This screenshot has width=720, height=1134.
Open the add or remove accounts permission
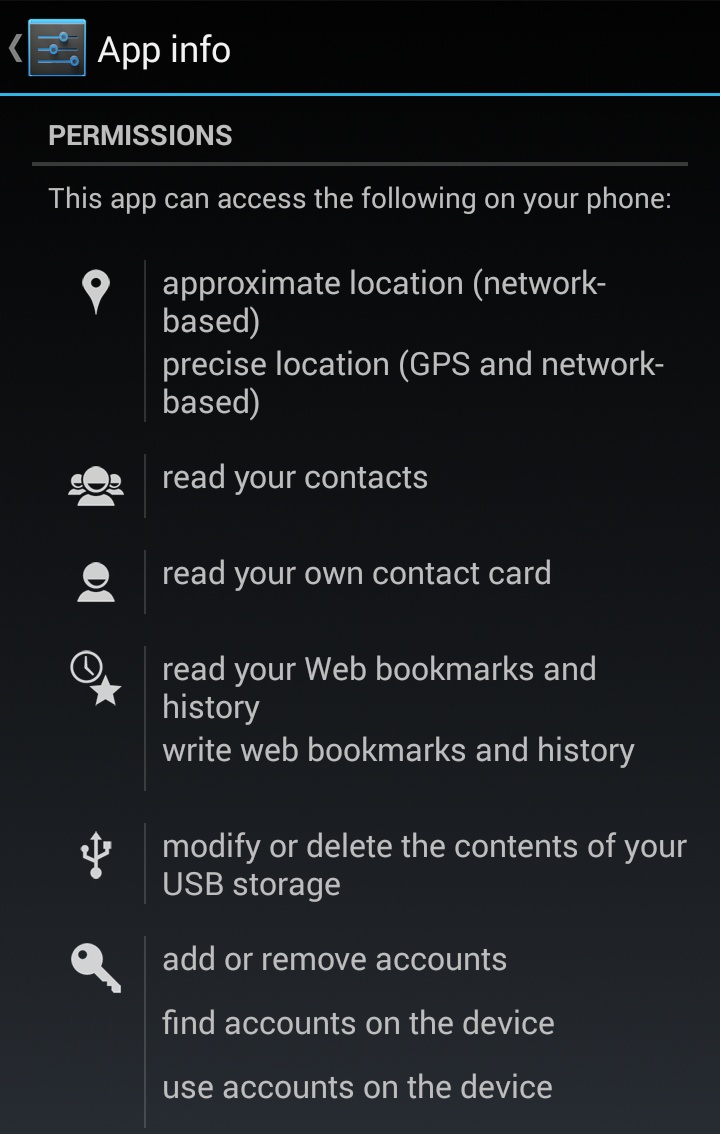(334, 960)
